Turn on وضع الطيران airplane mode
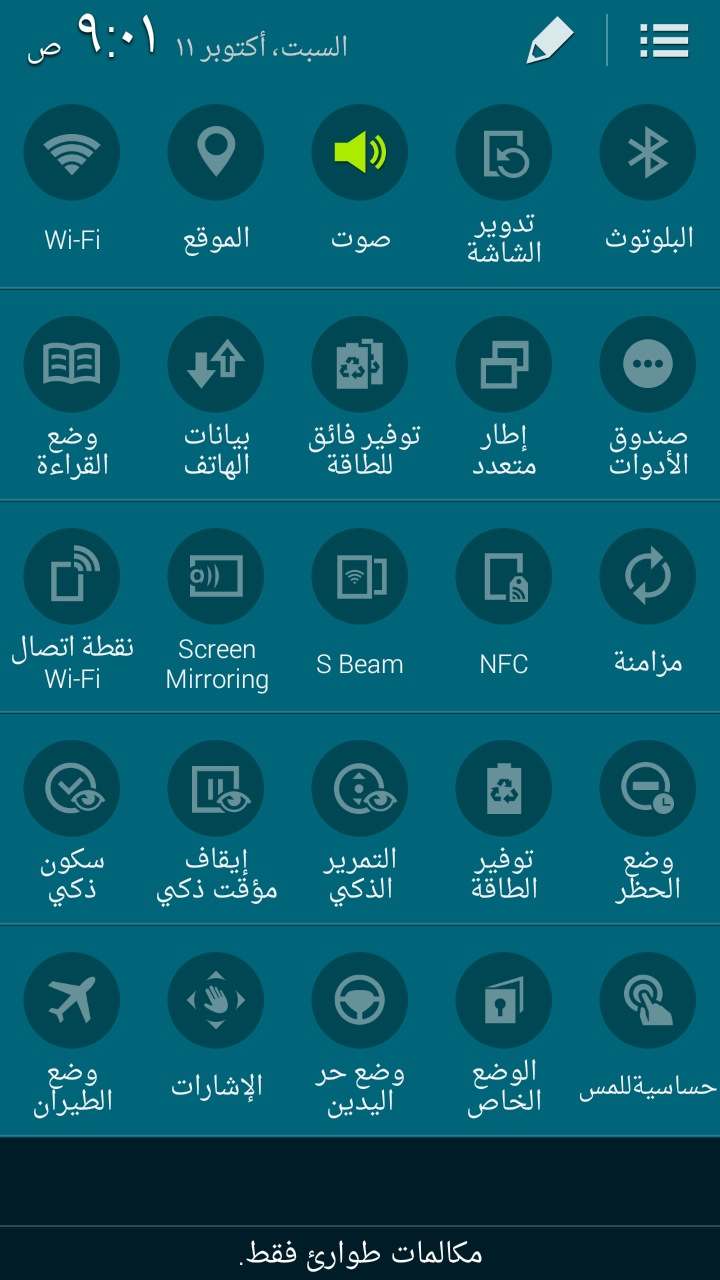The width and height of the screenshot is (720, 1280). [72, 1001]
